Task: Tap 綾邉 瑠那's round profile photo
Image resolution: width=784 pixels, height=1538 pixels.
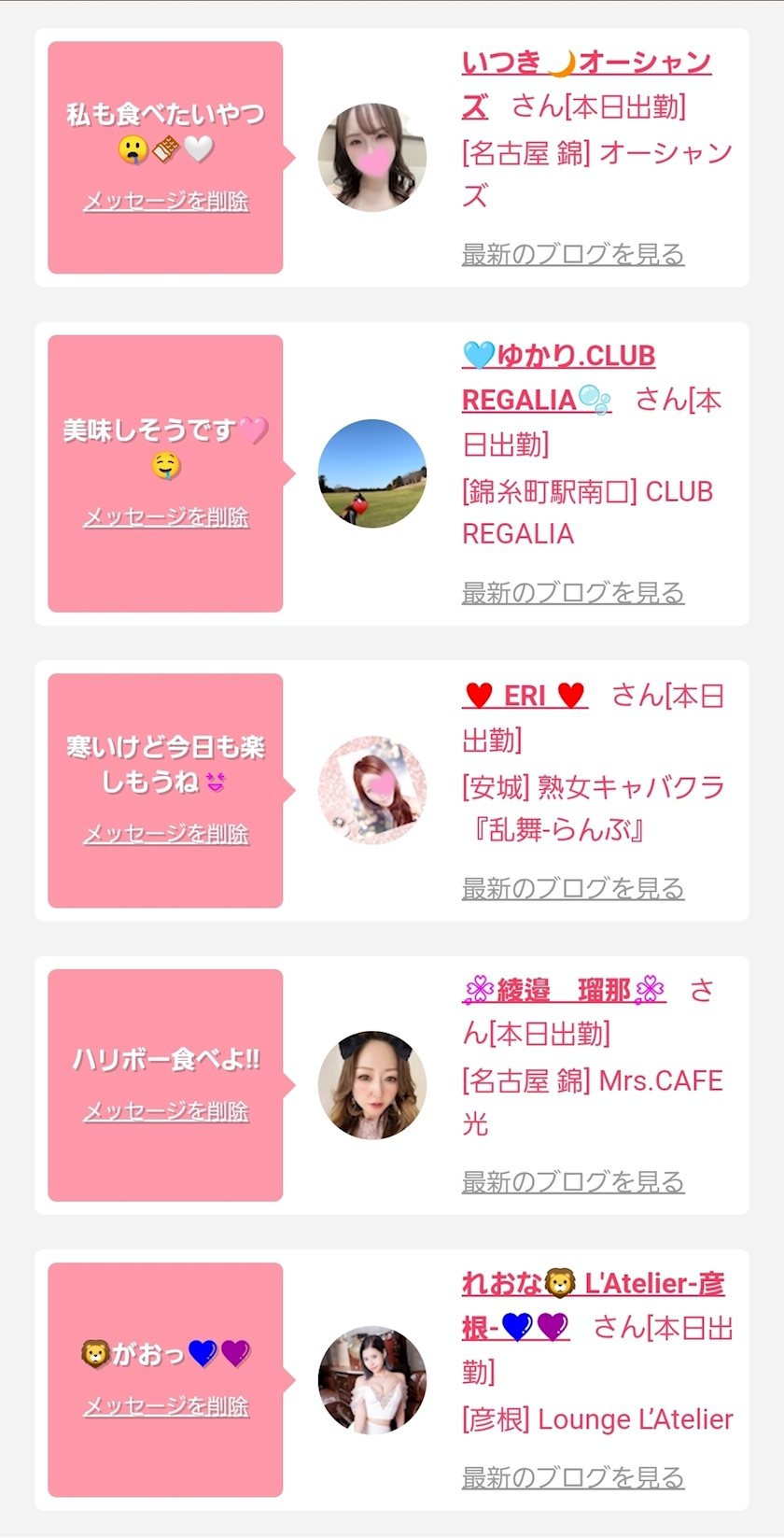Action: tap(371, 1085)
